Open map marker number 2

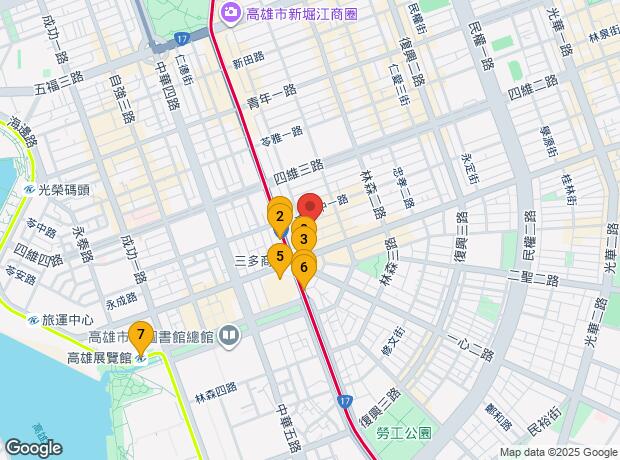coord(280,215)
